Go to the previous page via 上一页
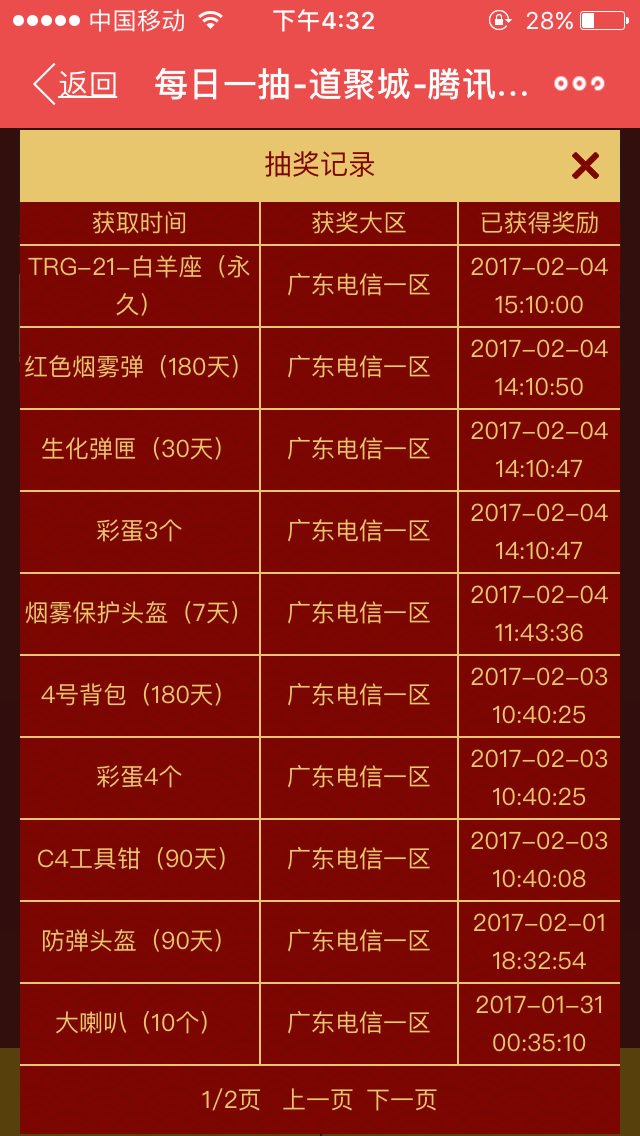 (x=317, y=1100)
